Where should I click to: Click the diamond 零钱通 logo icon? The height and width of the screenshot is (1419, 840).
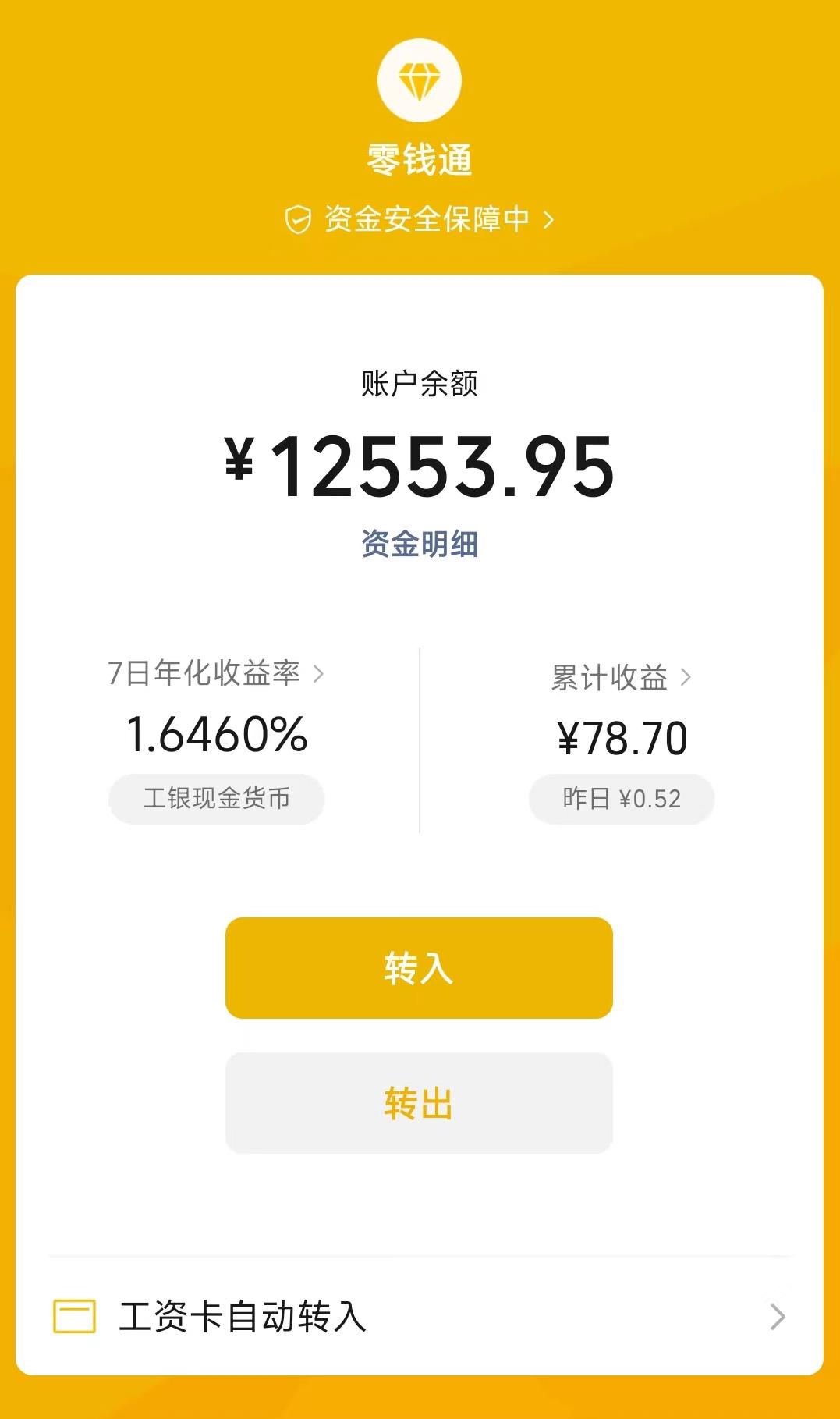point(420,79)
